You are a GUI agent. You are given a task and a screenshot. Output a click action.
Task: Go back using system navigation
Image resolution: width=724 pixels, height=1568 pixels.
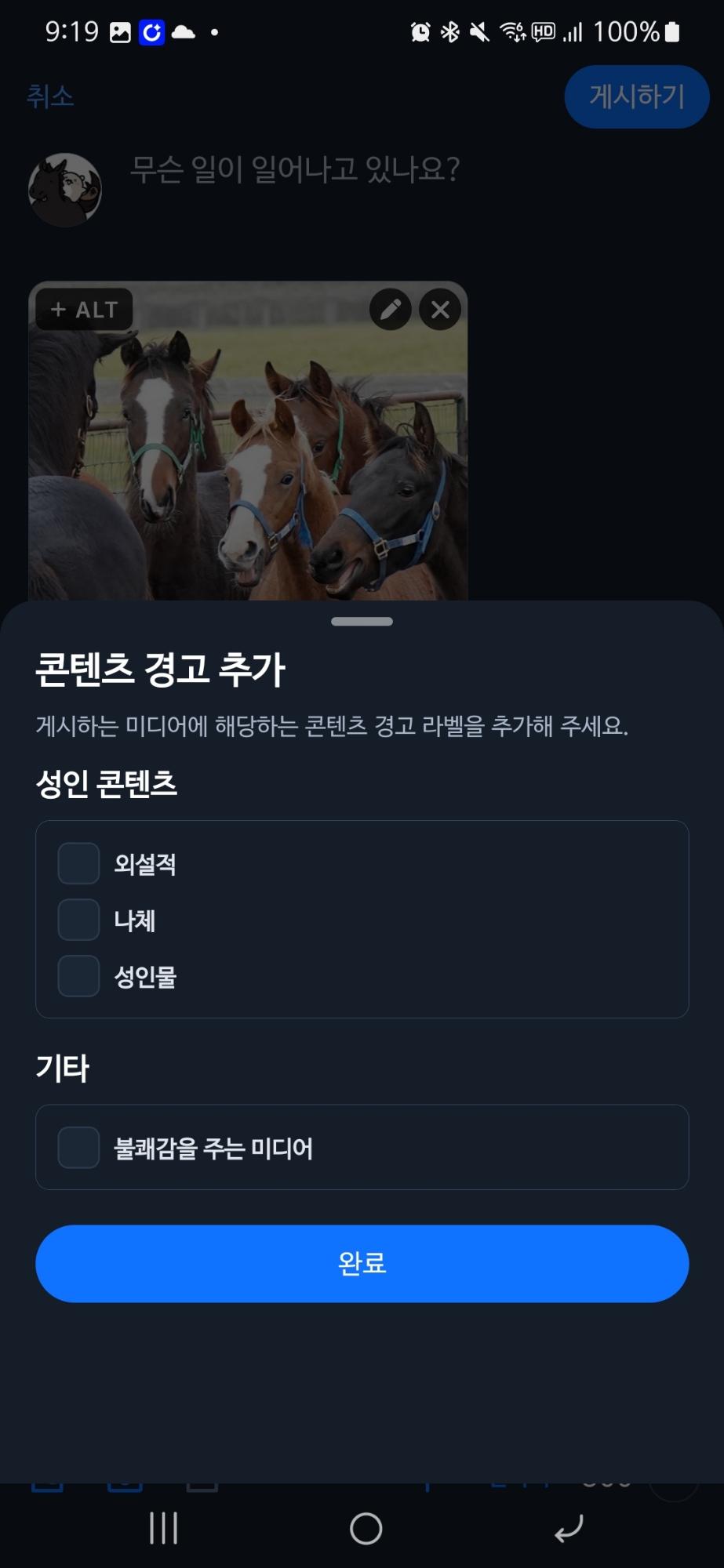568,1528
